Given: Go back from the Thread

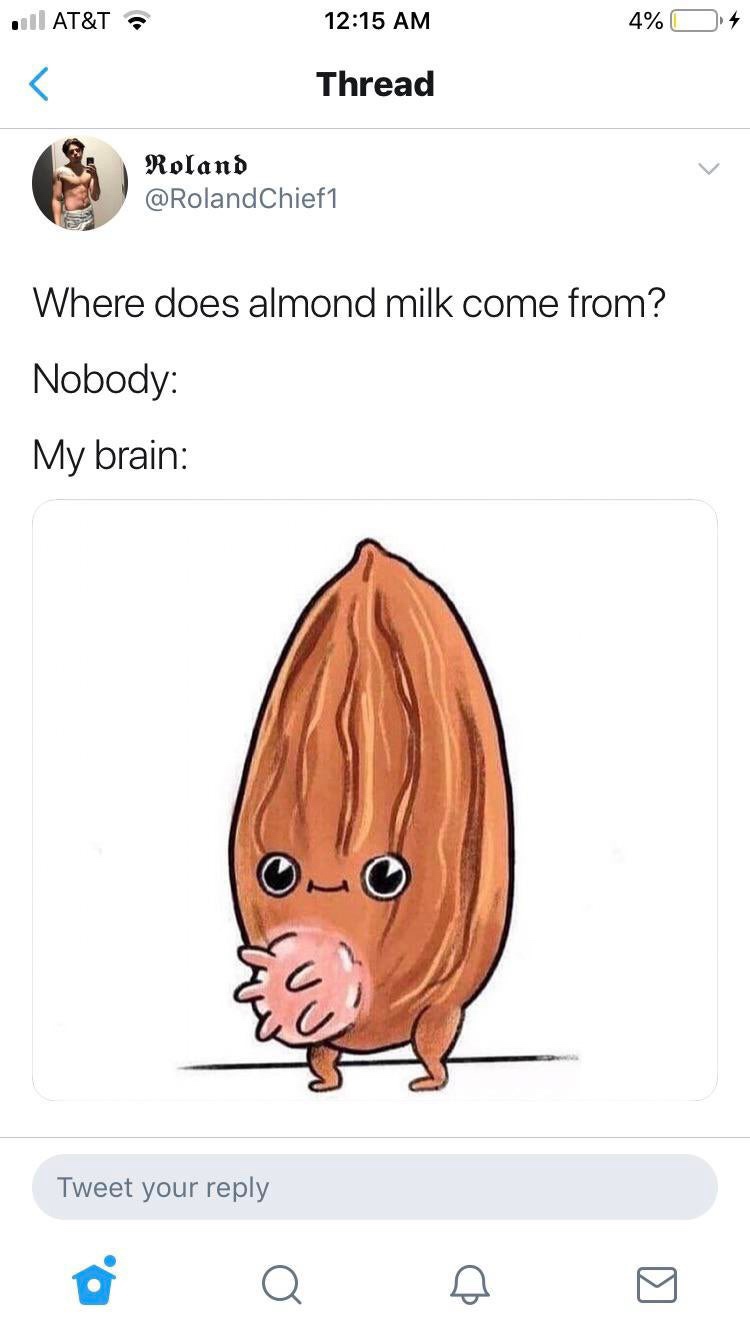Looking at the screenshot, I should (x=39, y=84).
